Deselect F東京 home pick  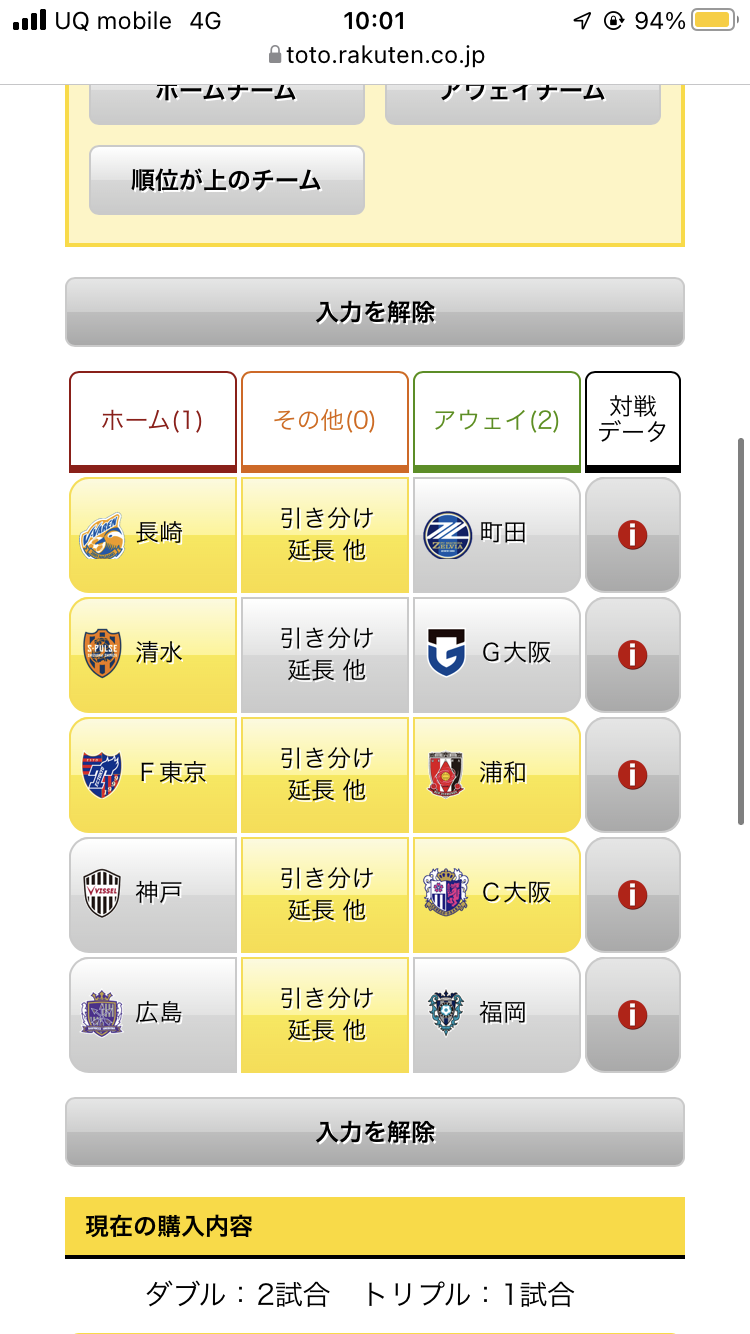[x=153, y=775]
